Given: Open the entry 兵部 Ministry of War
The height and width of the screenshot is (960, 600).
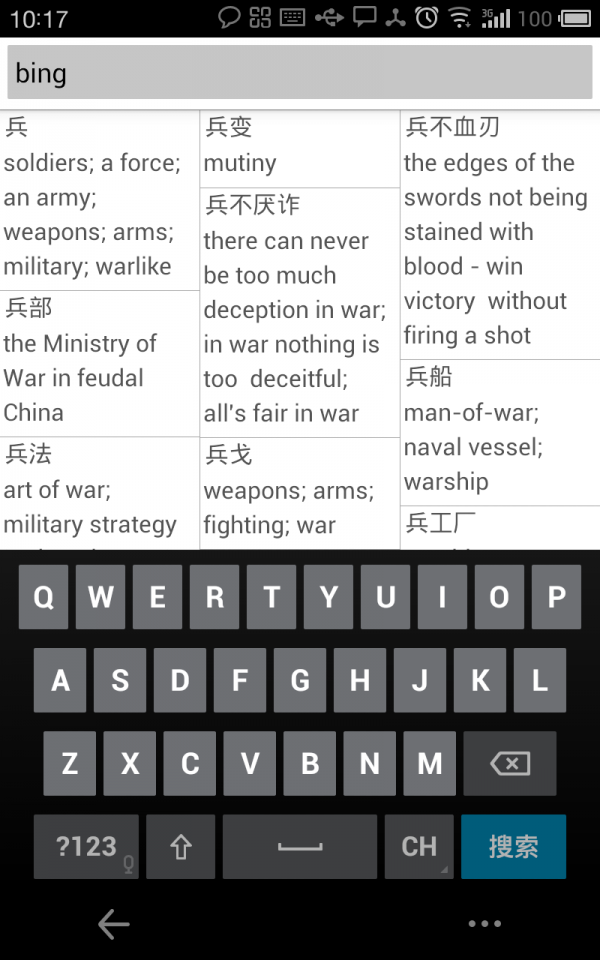Looking at the screenshot, I should pos(99,362).
